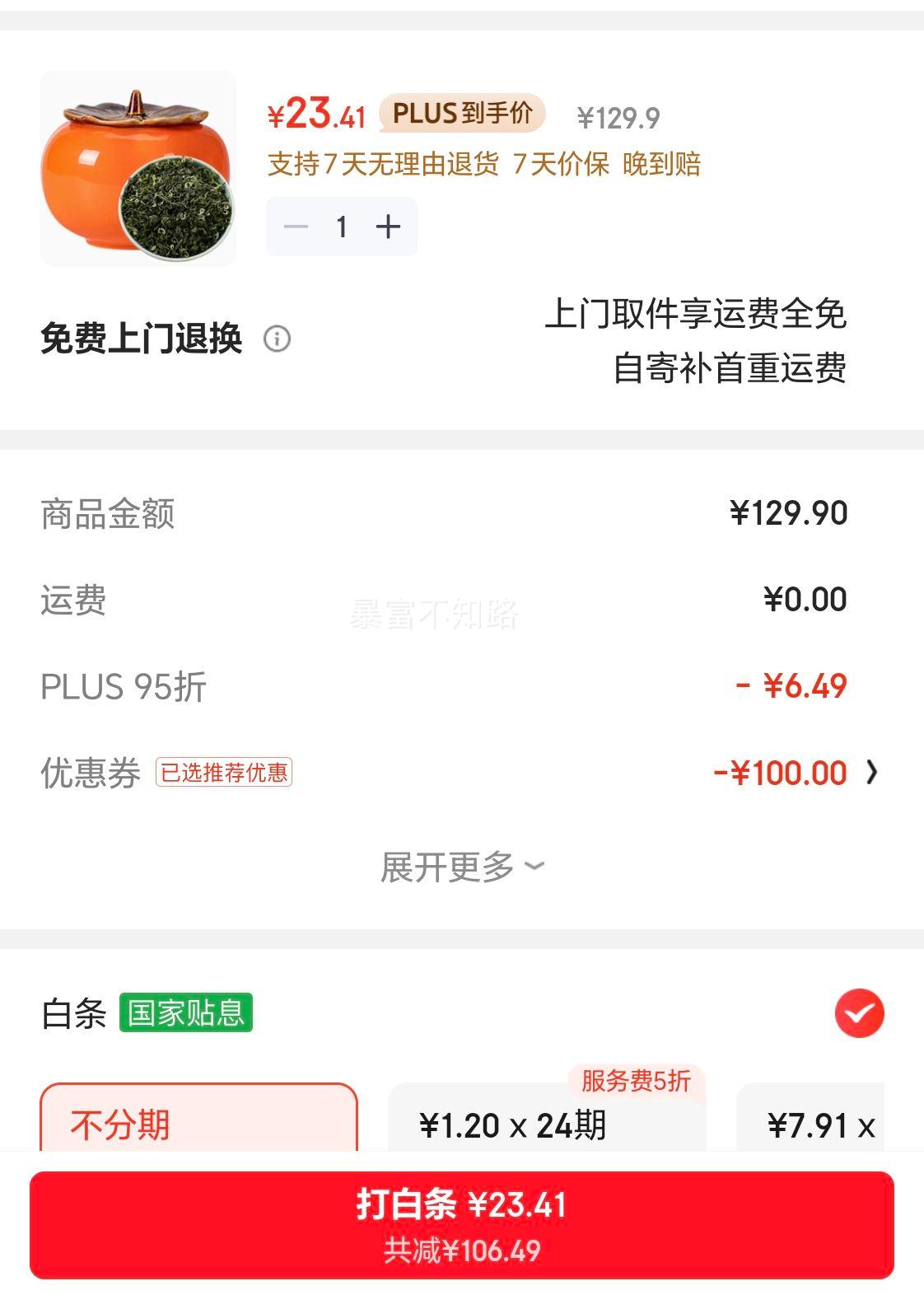
Task: Increase the item quantity by one
Action: tap(388, 227)
